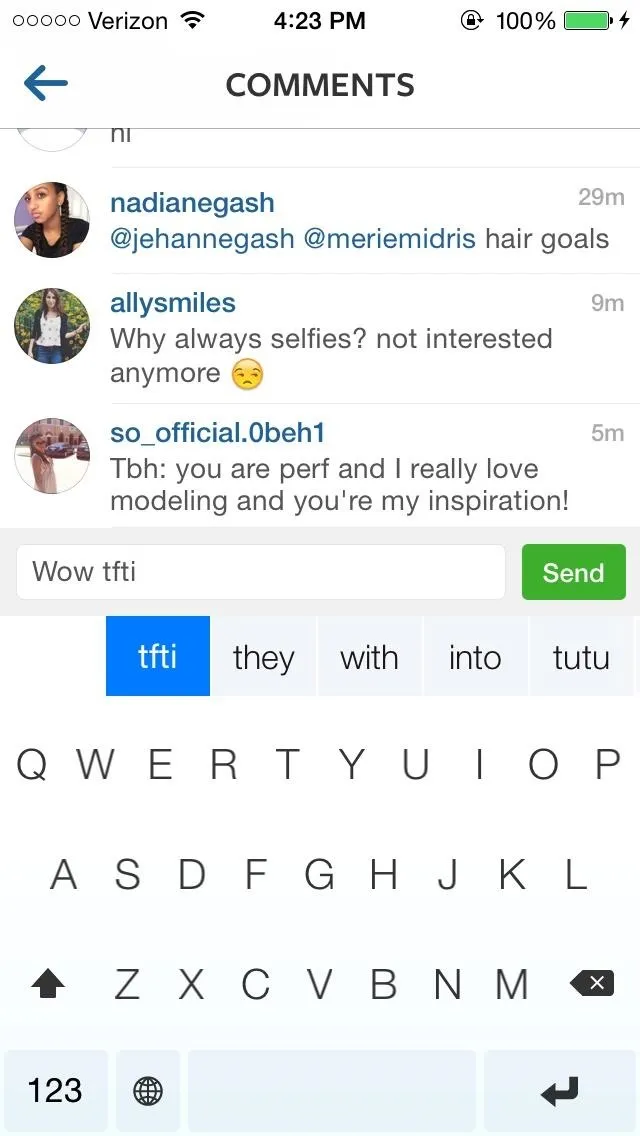Viewport: 640px width, 1136px height.
Task: View nadianegash's profile picture
Action: tap(52, 220)
